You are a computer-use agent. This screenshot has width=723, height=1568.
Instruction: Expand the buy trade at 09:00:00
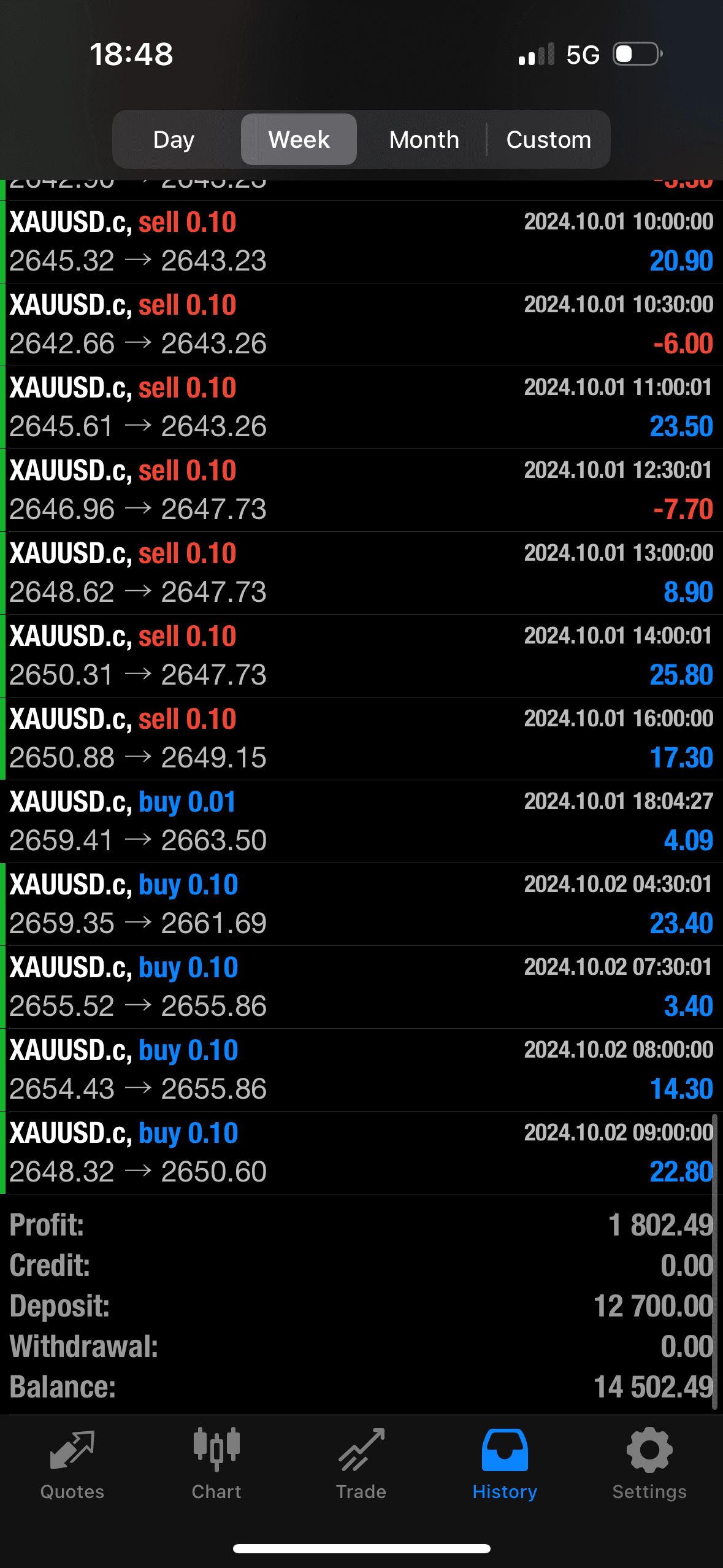point(361,1153)
